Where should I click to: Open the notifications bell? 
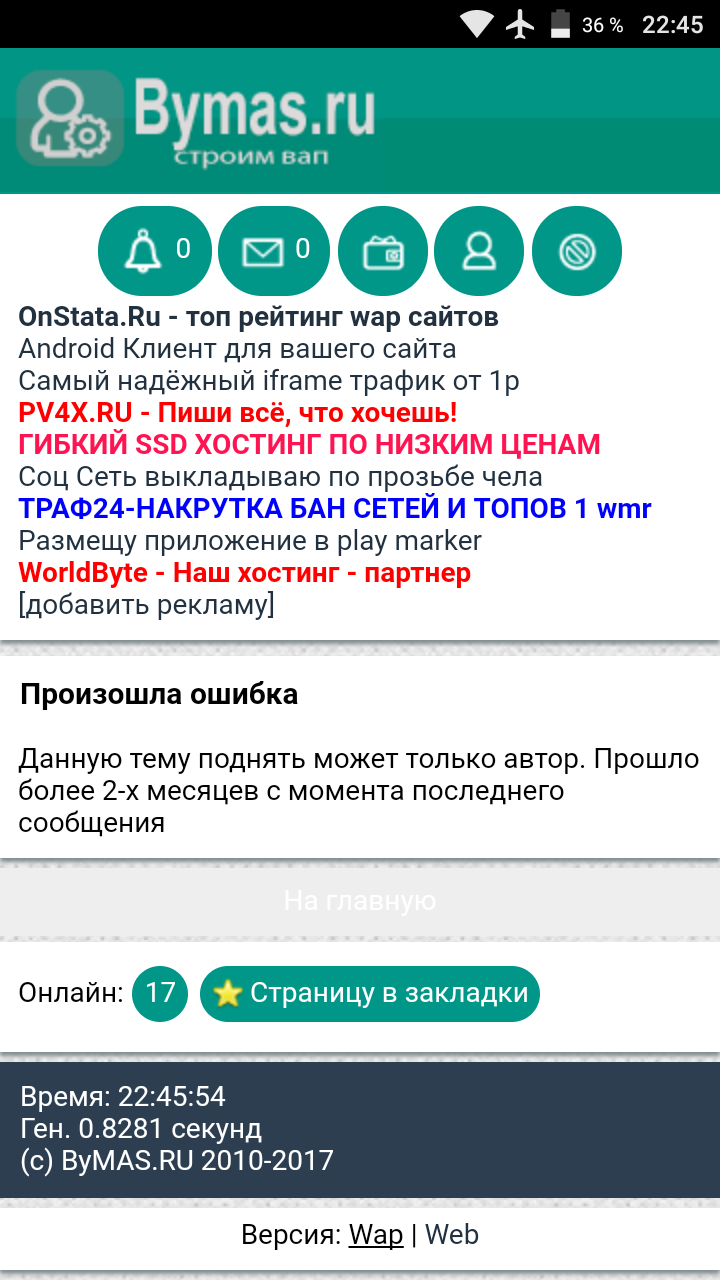coord(154,250)
